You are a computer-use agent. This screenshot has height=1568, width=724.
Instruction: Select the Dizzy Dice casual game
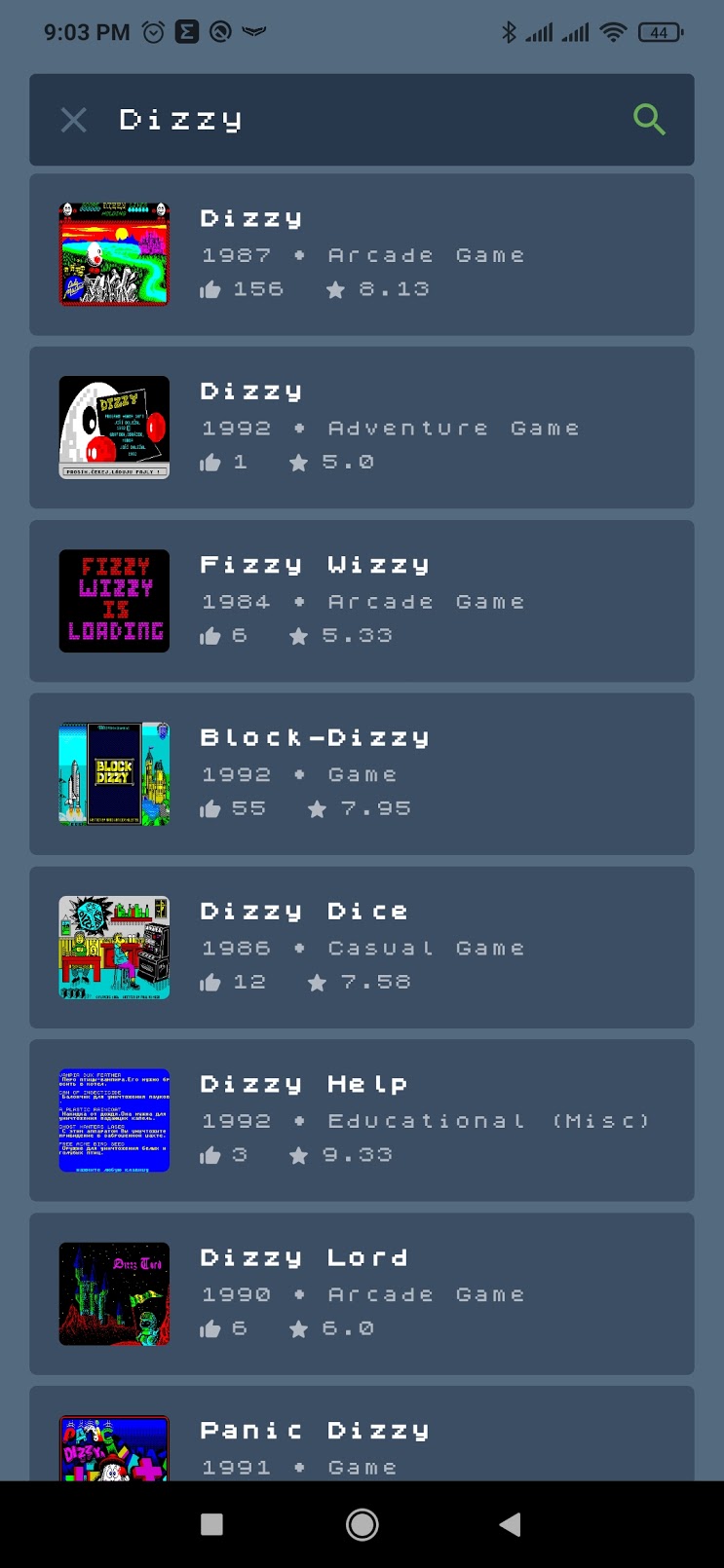362,948
